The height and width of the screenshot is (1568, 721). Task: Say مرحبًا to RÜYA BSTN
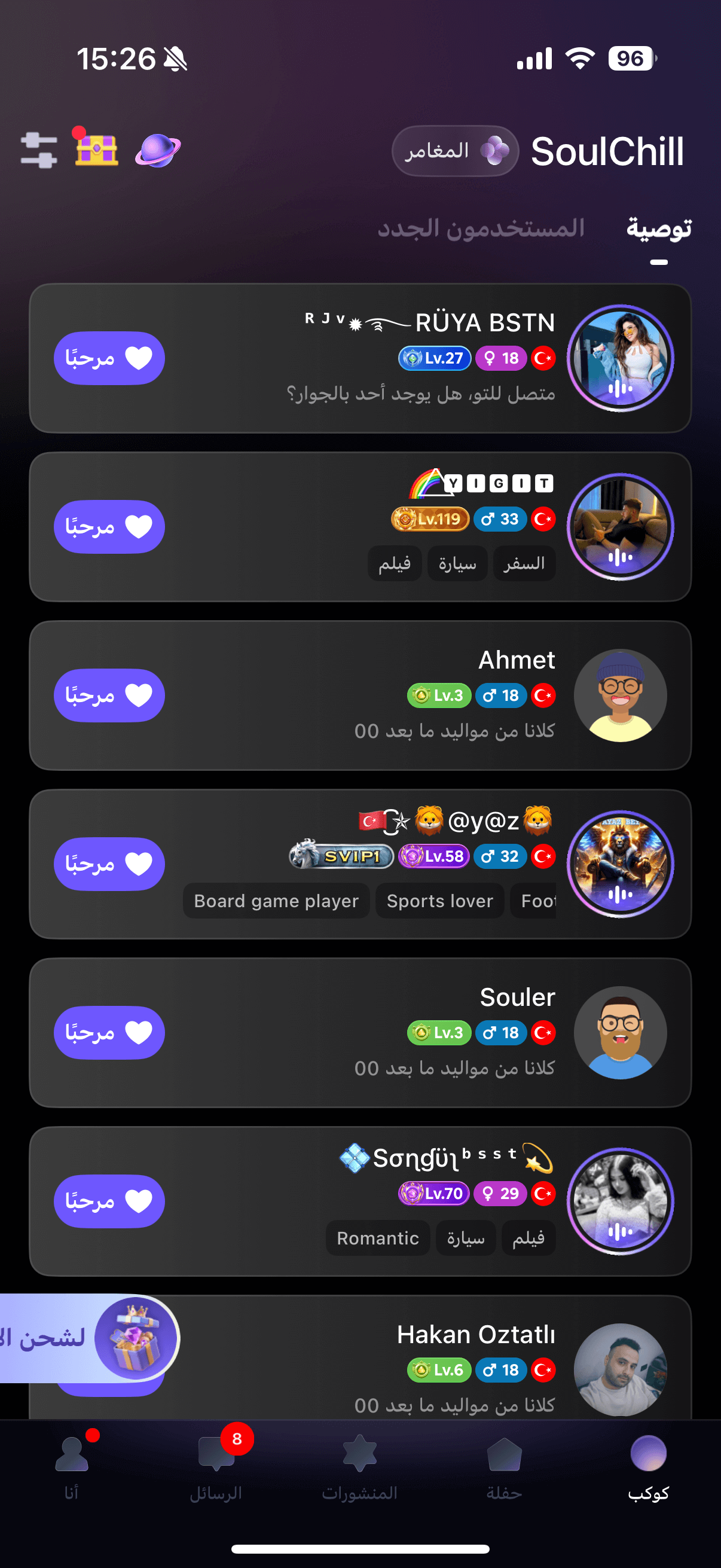tap(109, 358)
